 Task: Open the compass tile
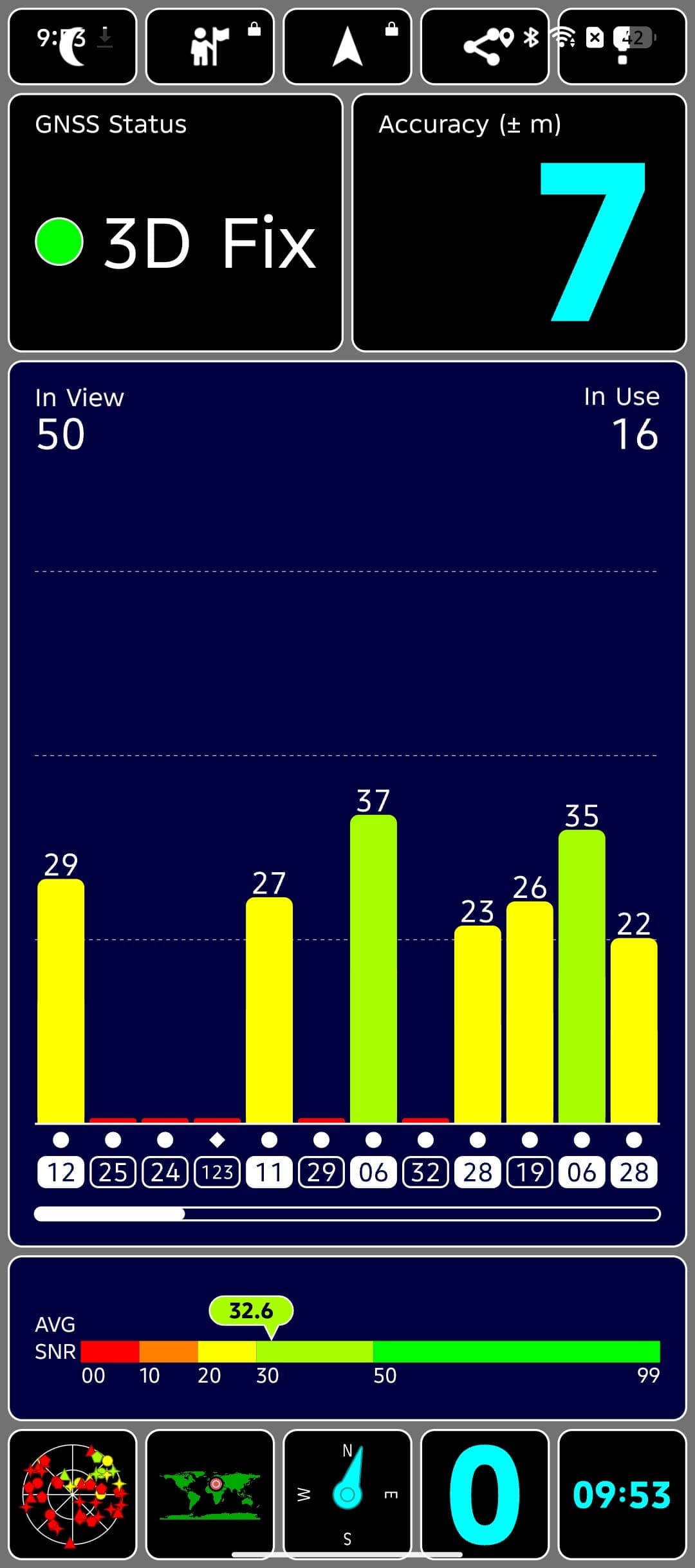(347, 1494)
